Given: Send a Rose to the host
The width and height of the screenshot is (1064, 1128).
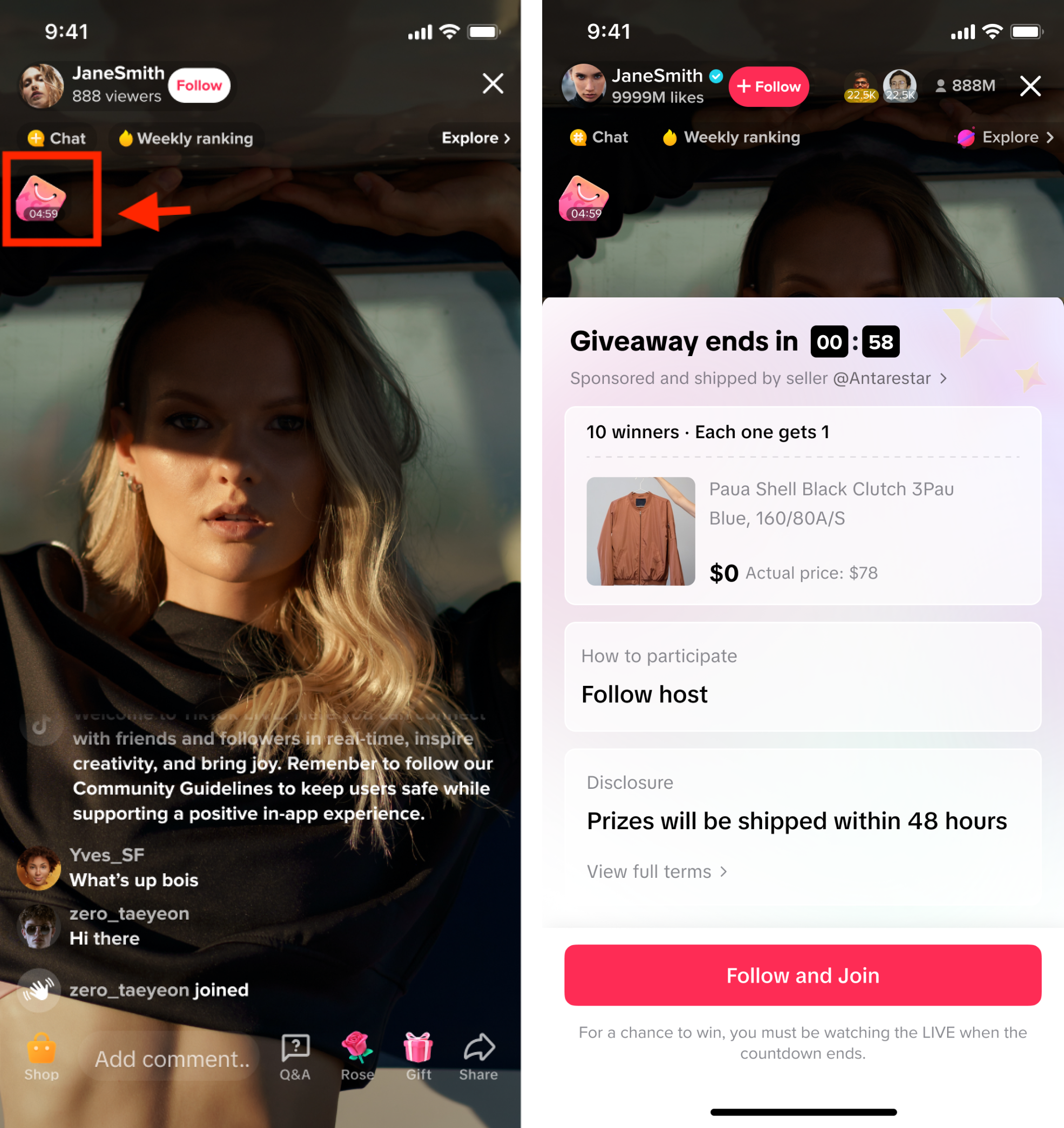Looking at the screenshot, I should point(357,1055).
